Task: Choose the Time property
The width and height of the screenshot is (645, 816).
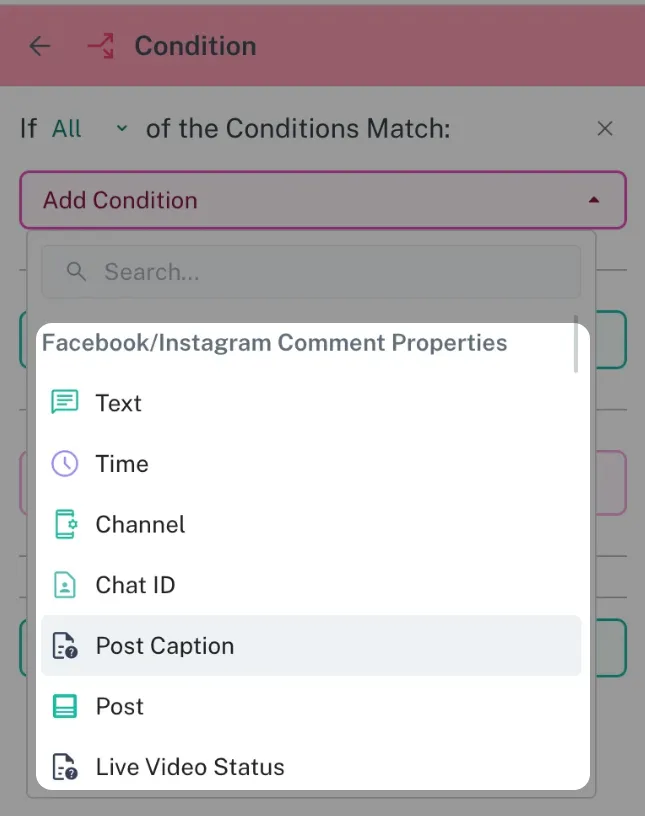Action: tap(121, 464)
